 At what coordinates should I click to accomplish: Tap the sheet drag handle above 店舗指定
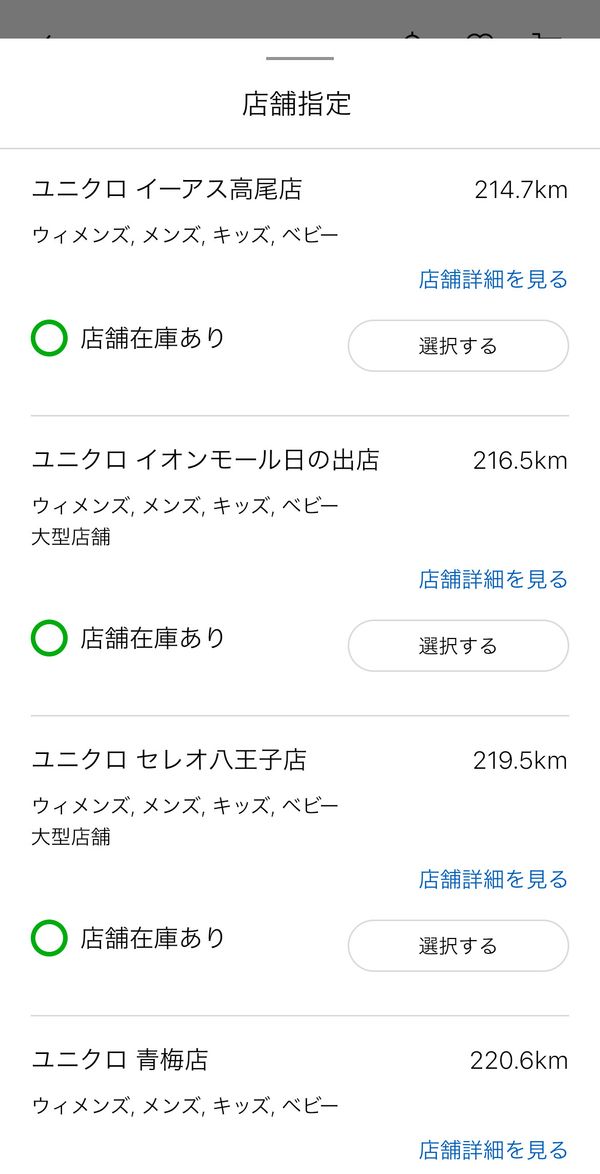pyautogui.click(x=300, y=58)
